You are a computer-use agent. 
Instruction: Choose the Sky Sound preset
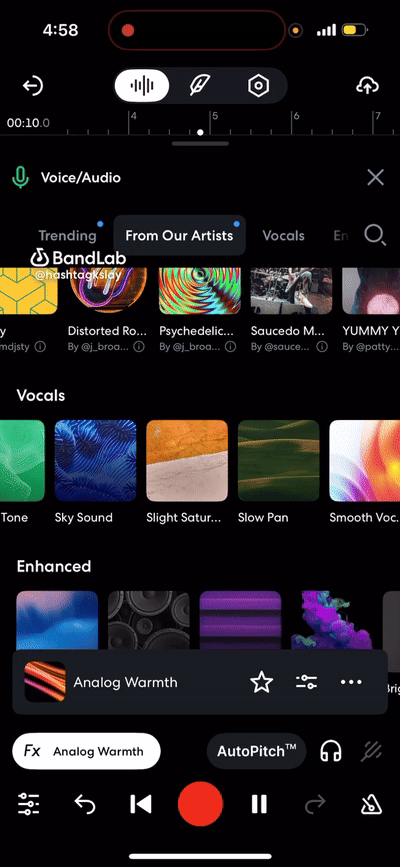pyautogui.click(x=95, y=472)
